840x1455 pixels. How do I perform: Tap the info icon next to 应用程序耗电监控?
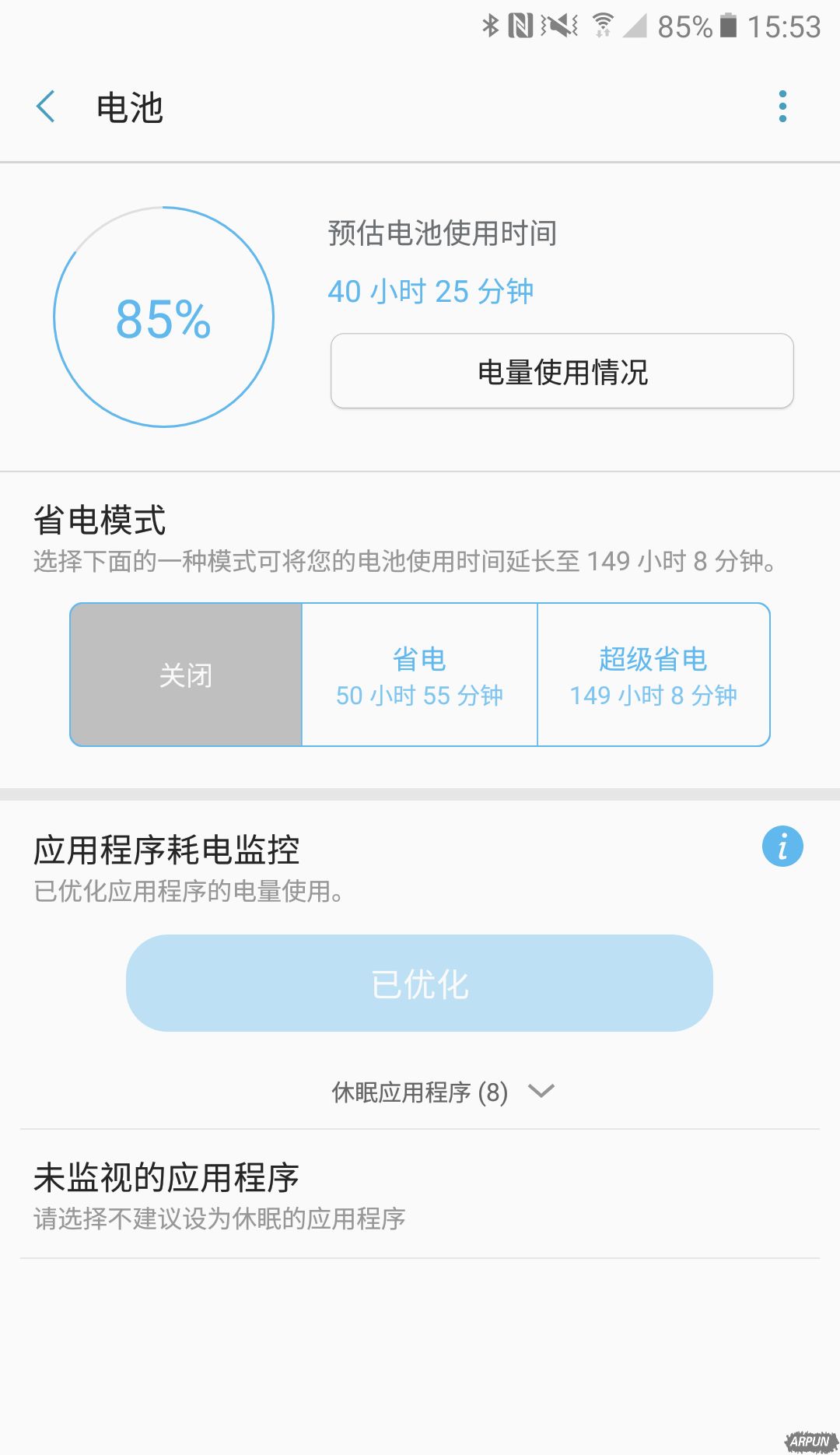[782, 846]
